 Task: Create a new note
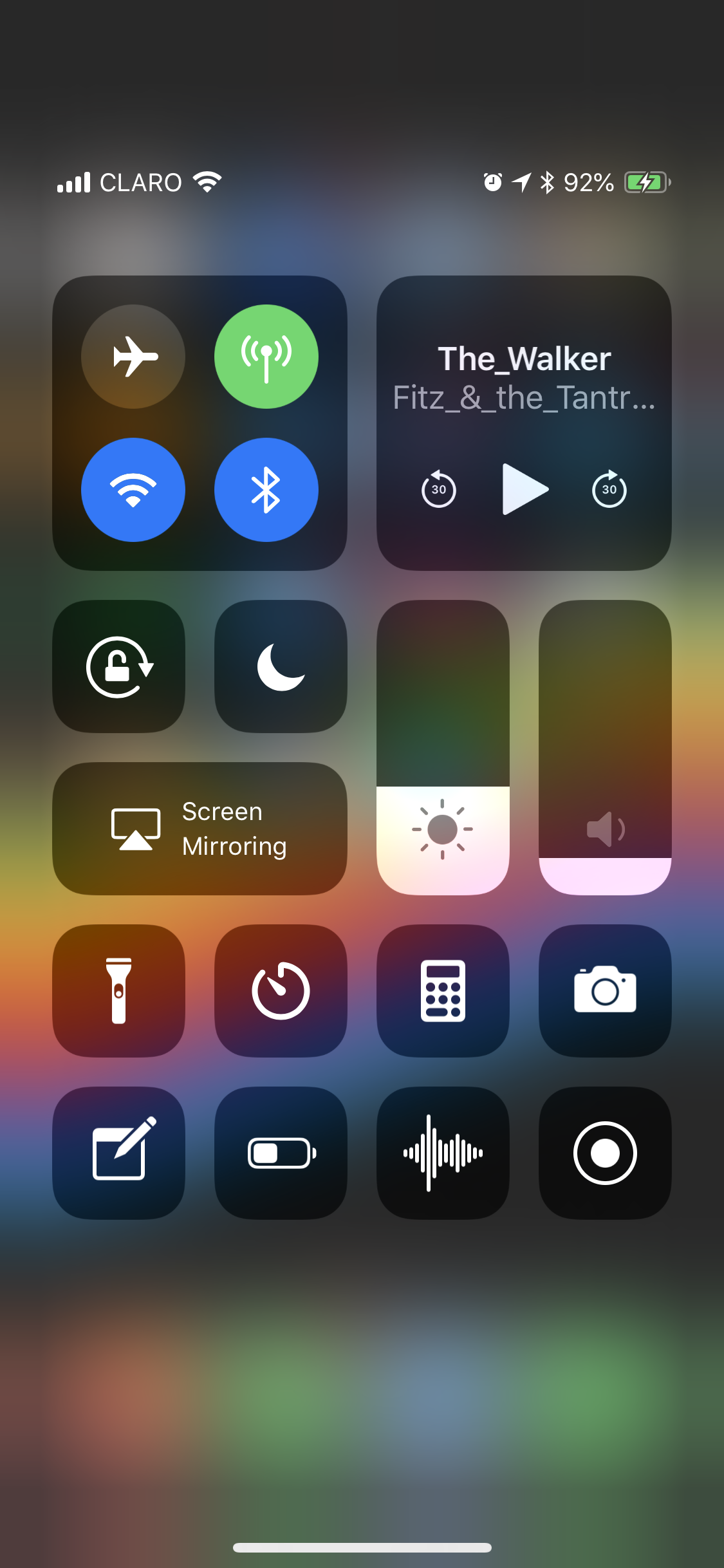click(119, 1153)
